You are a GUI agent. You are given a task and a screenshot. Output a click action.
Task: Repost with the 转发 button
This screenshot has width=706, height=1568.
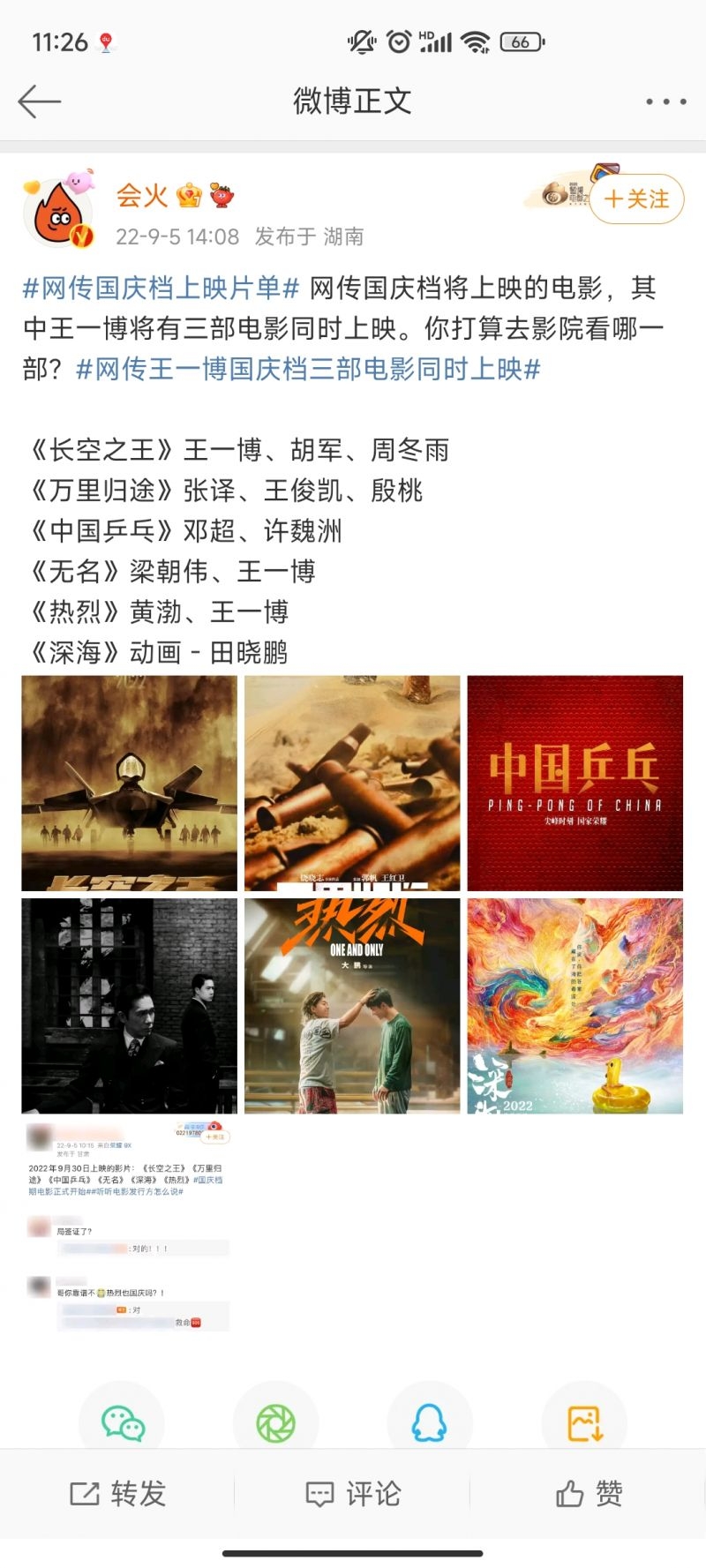[x=117, y=1494]
